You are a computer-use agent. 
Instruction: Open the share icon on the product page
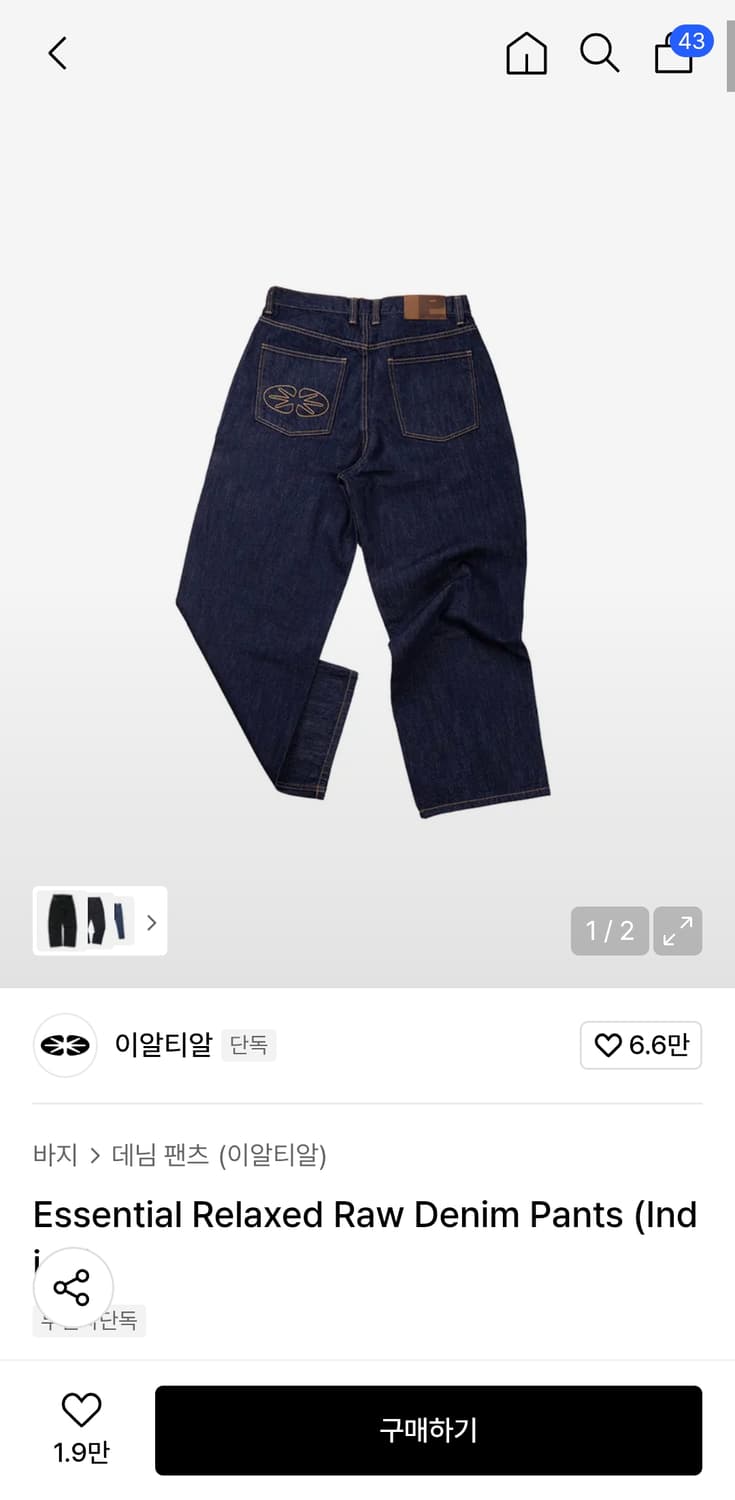pyautogui.click(x=74, y=1287)
